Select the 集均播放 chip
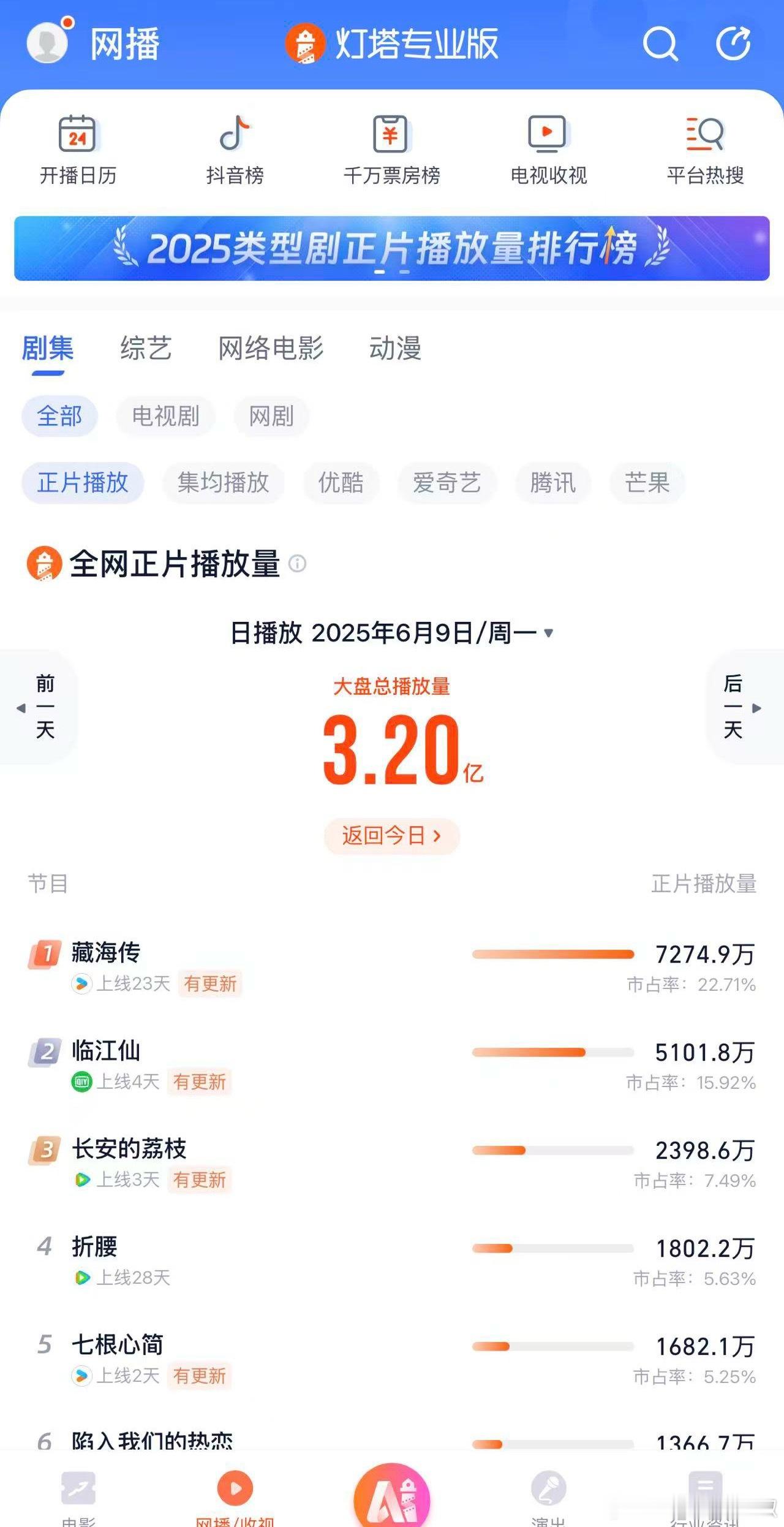 coord(224,483)
